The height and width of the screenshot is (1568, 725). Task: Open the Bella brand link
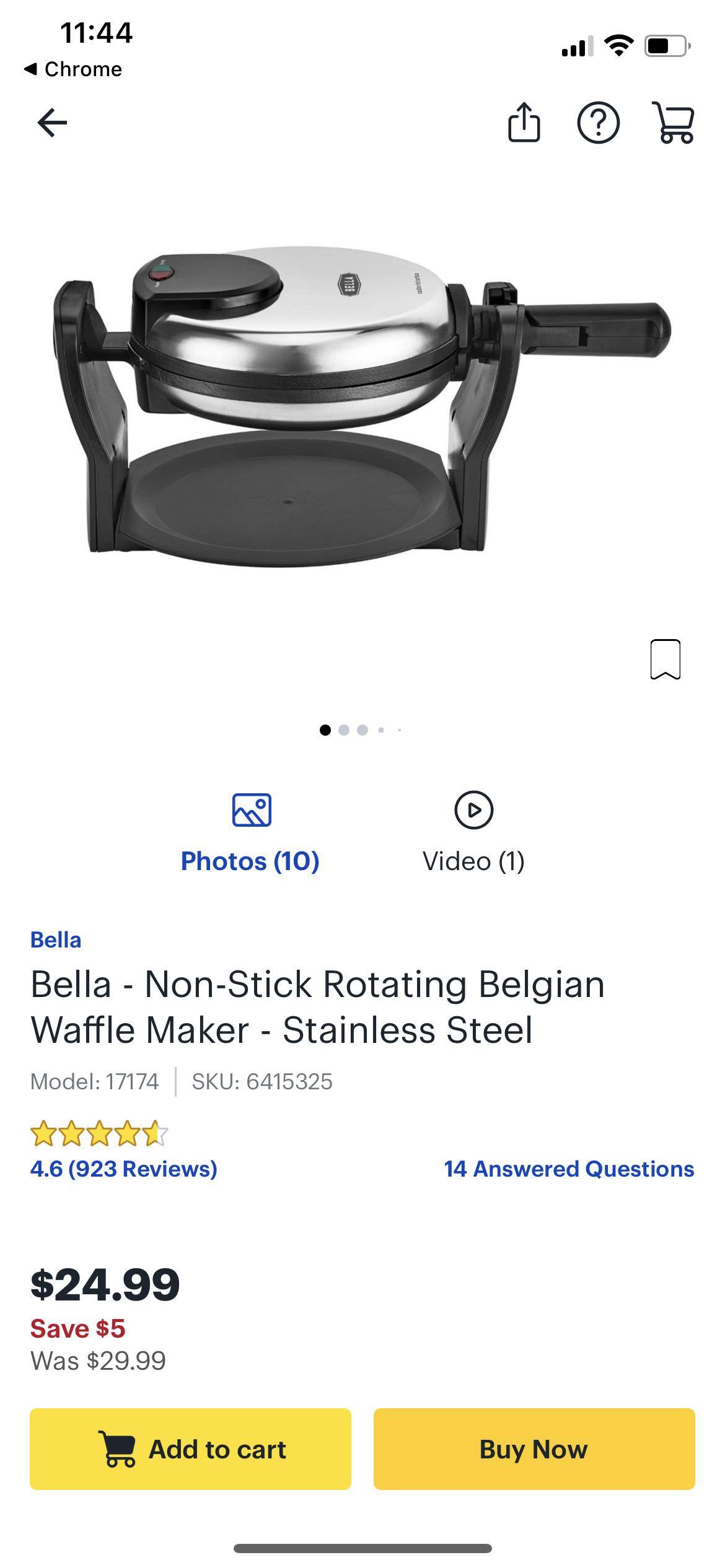[56, 939]
